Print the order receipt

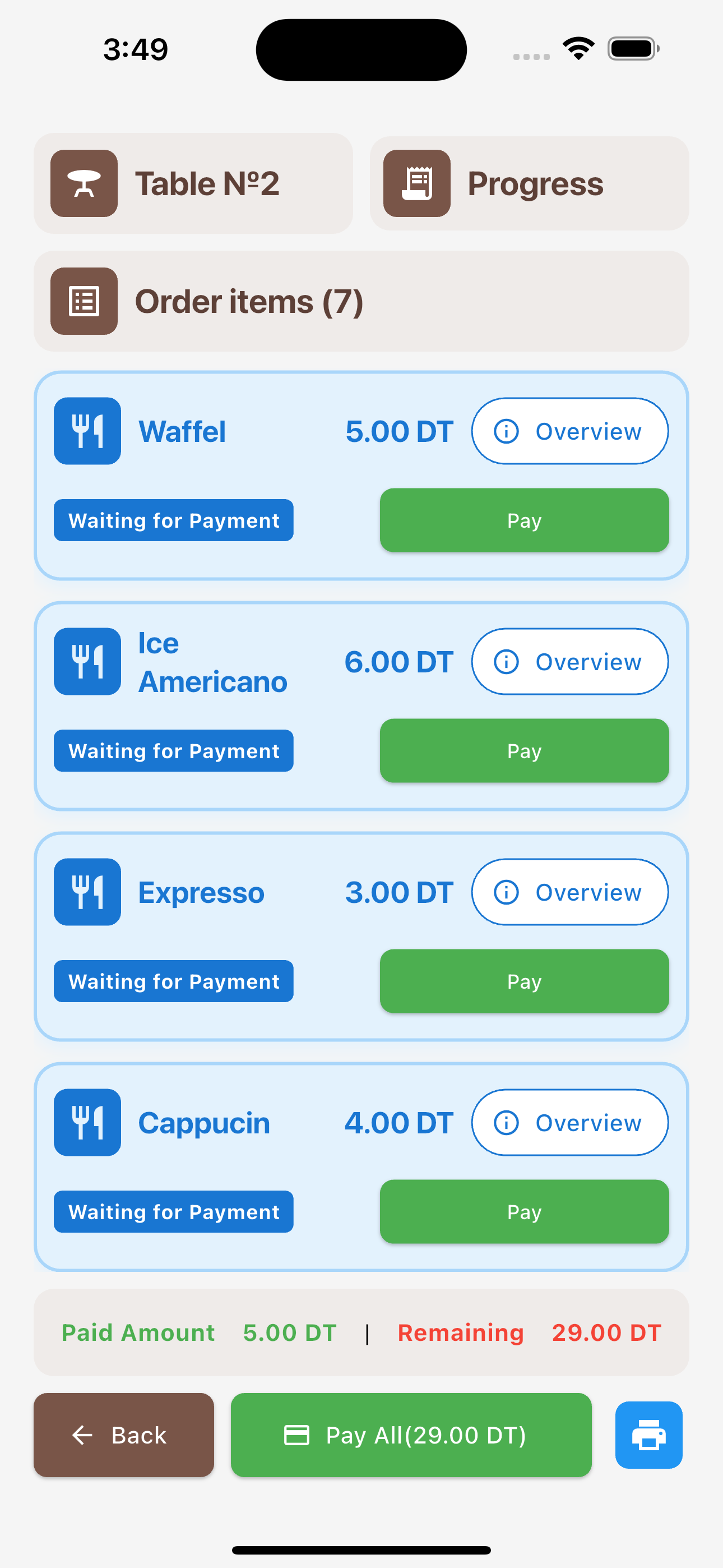[648, 1435]
